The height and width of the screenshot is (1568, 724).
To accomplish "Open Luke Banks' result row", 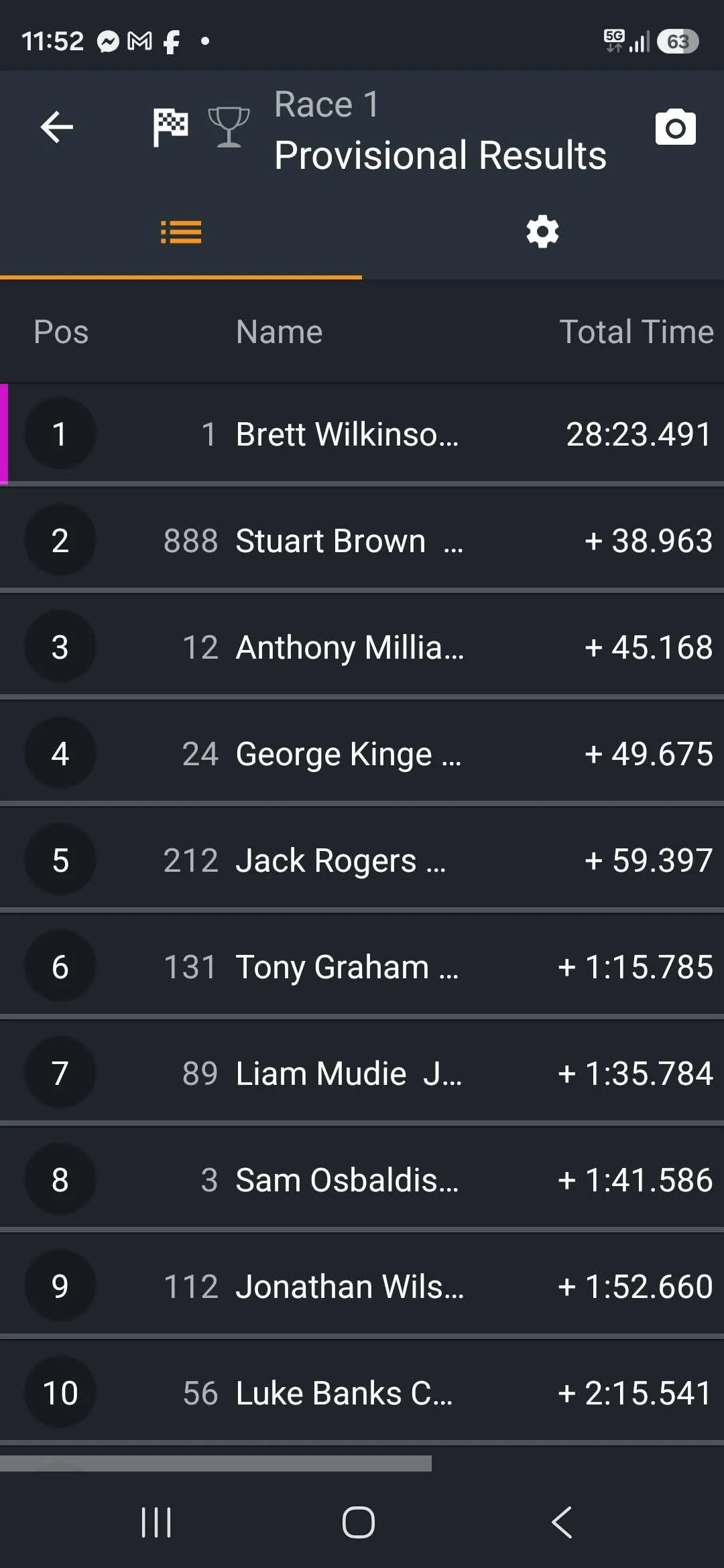I will pos(362,1392).
